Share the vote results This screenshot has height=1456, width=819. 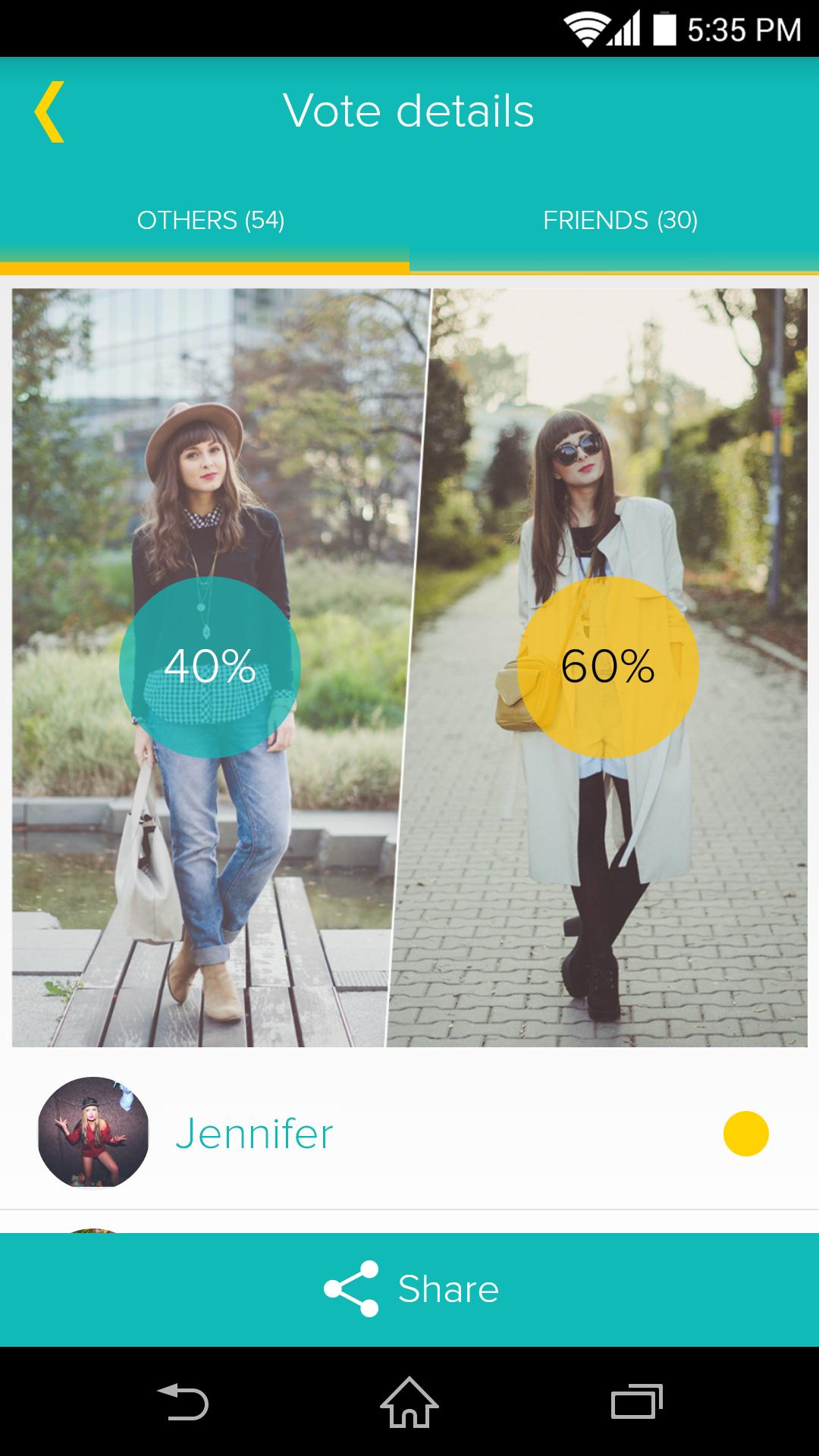409,1289
